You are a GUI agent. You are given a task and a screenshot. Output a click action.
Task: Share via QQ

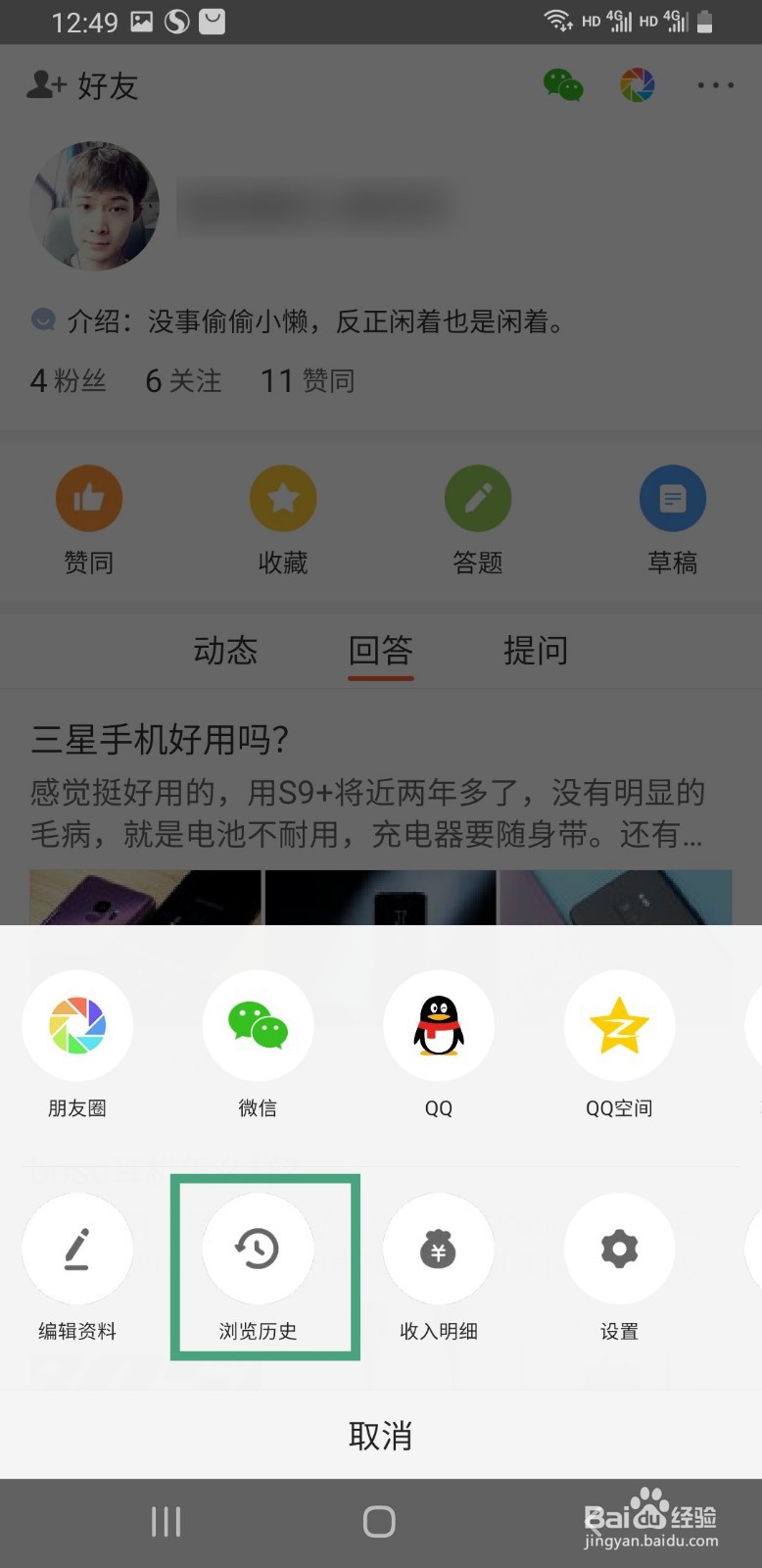438,1025
